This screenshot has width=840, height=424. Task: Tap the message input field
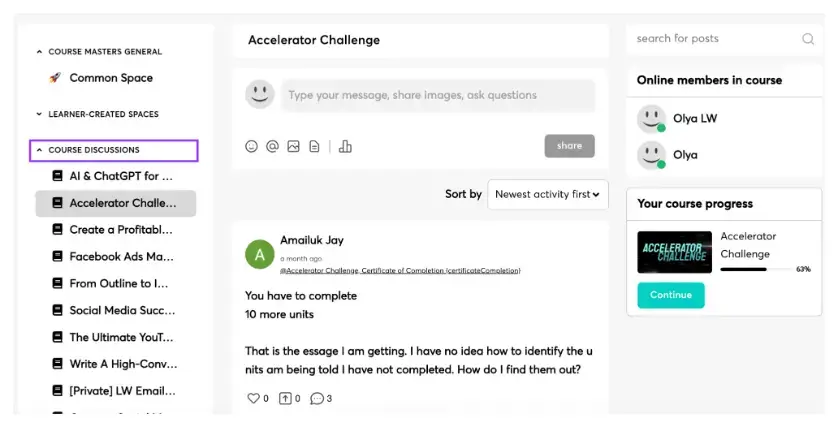point(437,96)
